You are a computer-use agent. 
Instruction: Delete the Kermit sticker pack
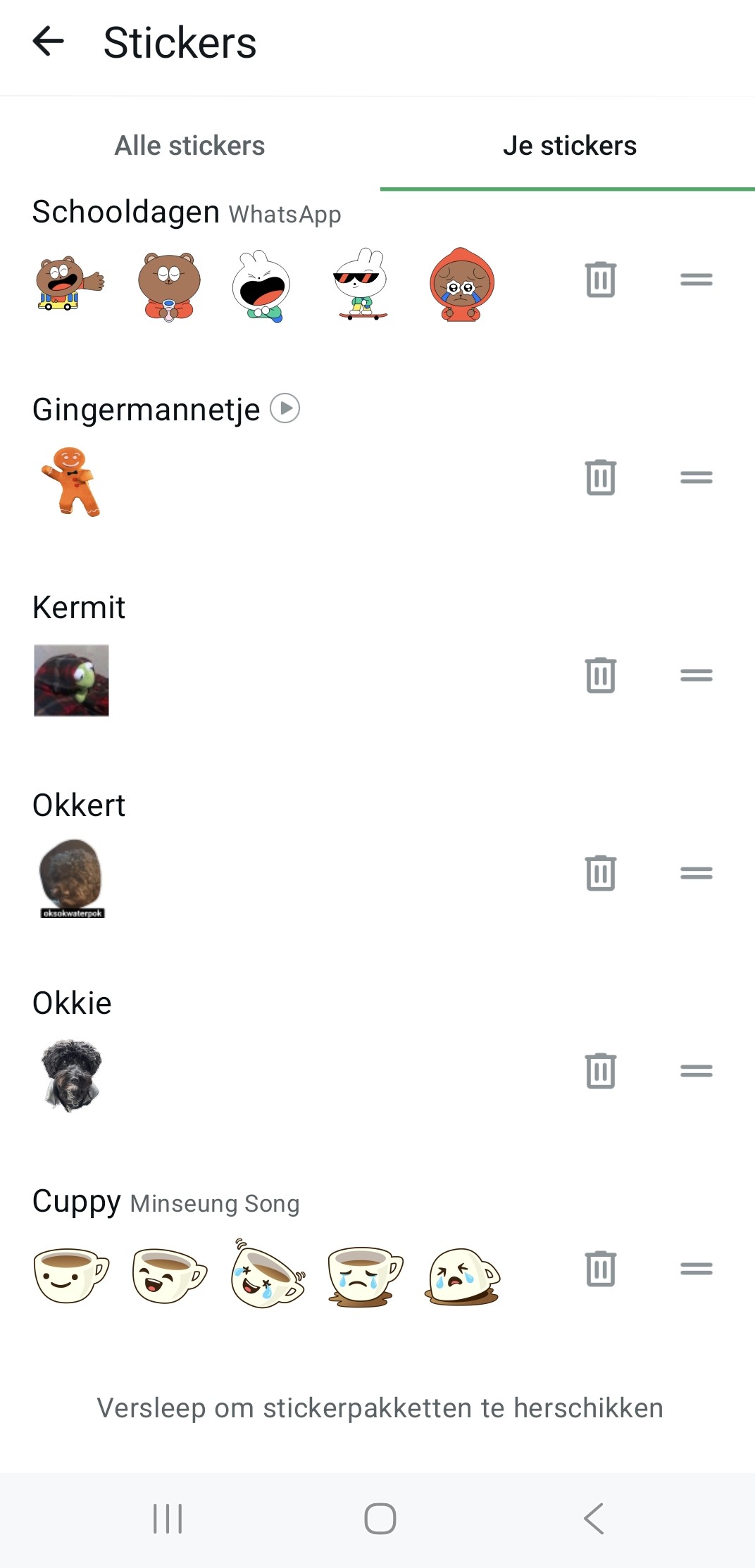click(600, 675)
